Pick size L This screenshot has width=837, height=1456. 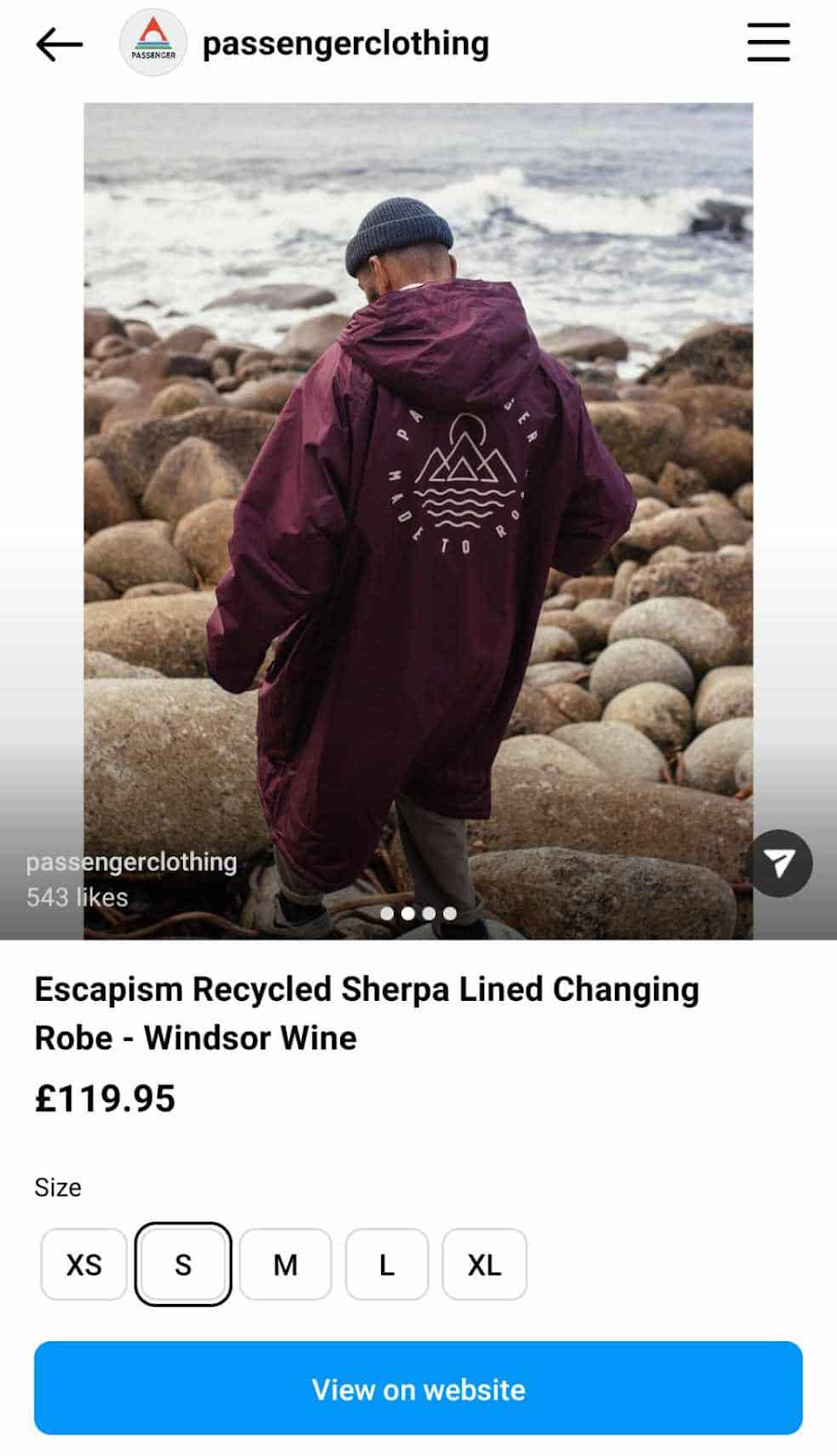(387, 1264)
